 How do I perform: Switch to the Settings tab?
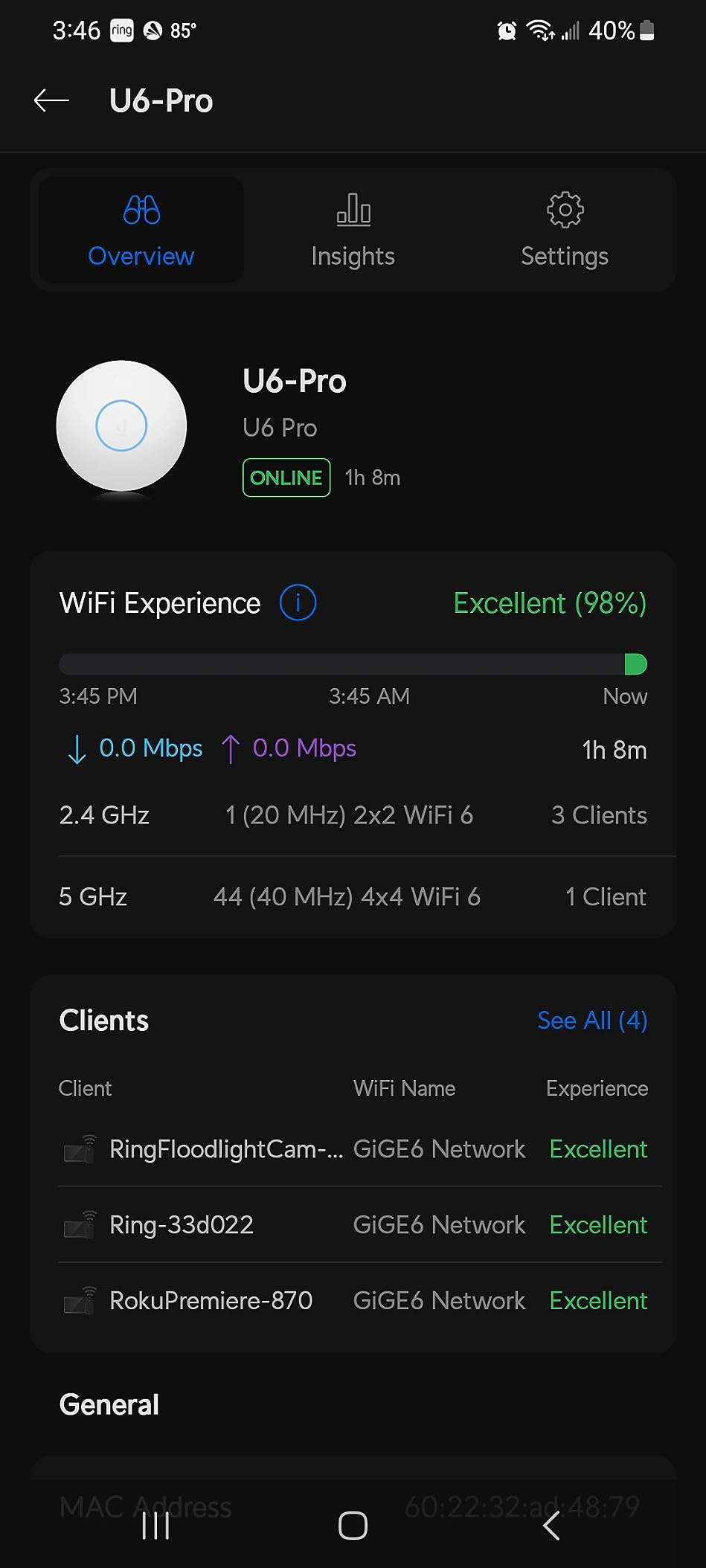tap(564, 256)
